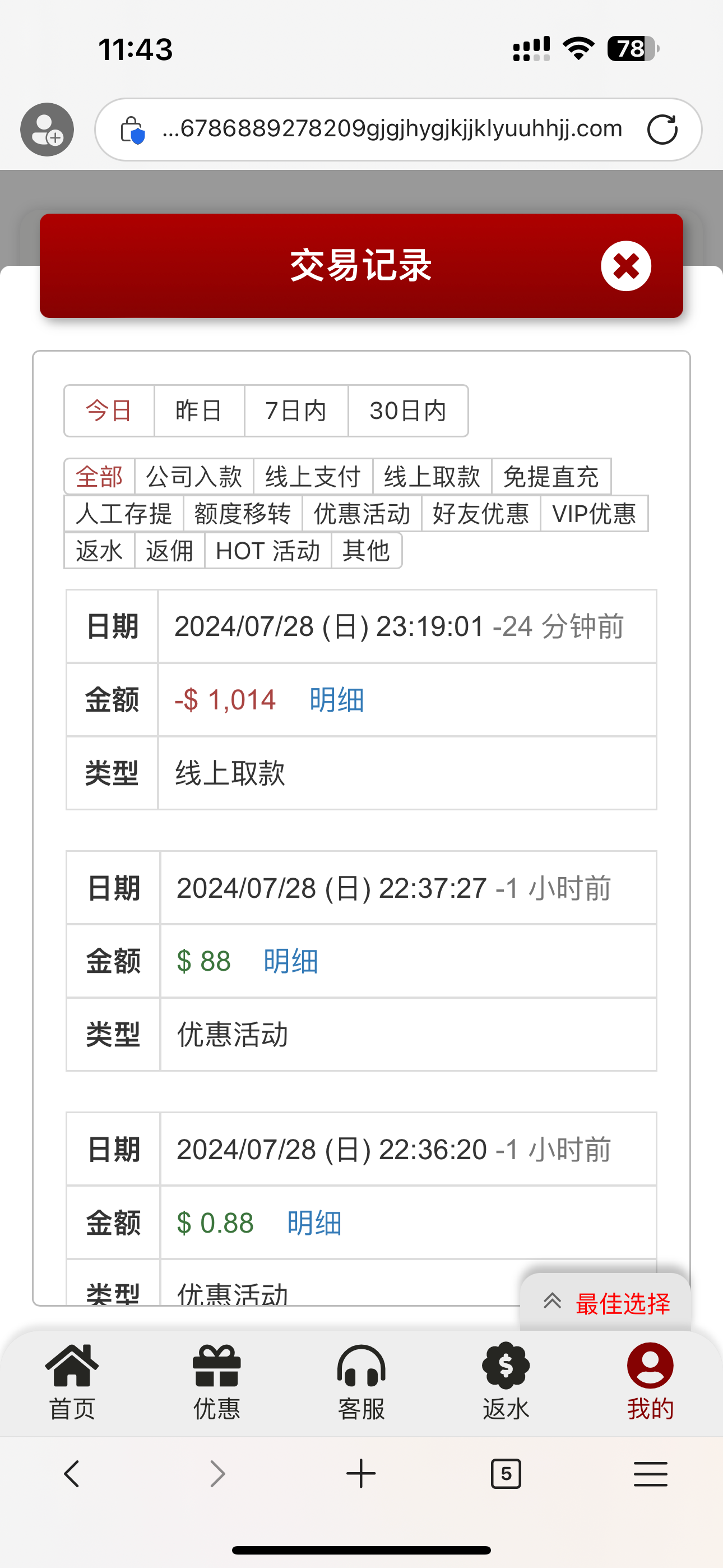Close the 交易记录 dialog
Screen dimensions: 723x1568
point(625,266)
